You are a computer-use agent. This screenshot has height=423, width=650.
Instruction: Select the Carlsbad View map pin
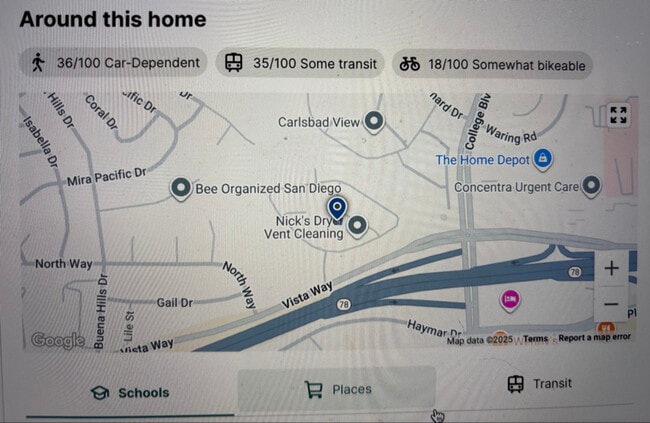click(374, 122)
